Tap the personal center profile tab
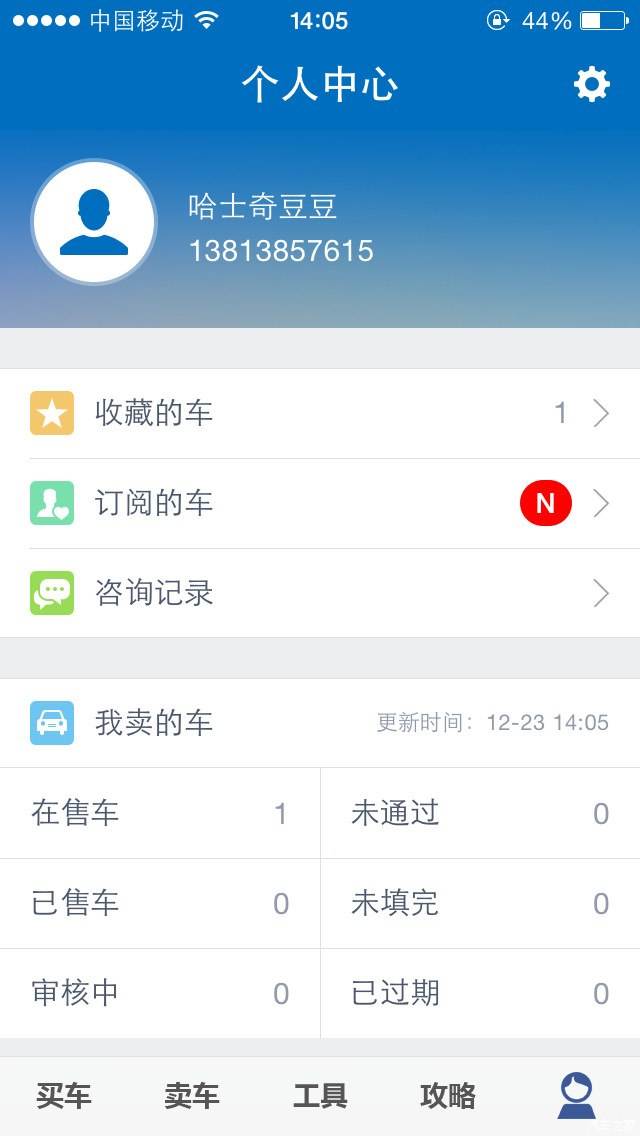 [576, 1096]
